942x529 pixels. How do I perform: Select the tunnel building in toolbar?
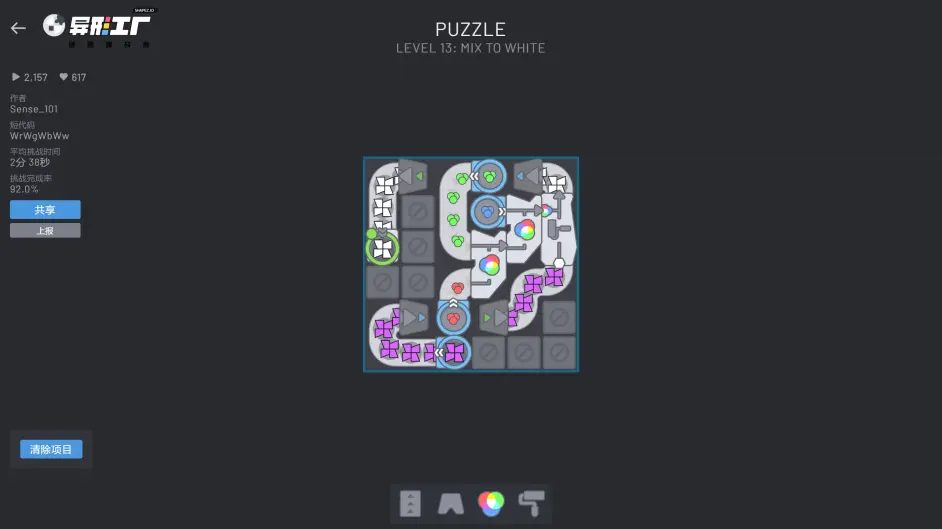tap(450, 504)
